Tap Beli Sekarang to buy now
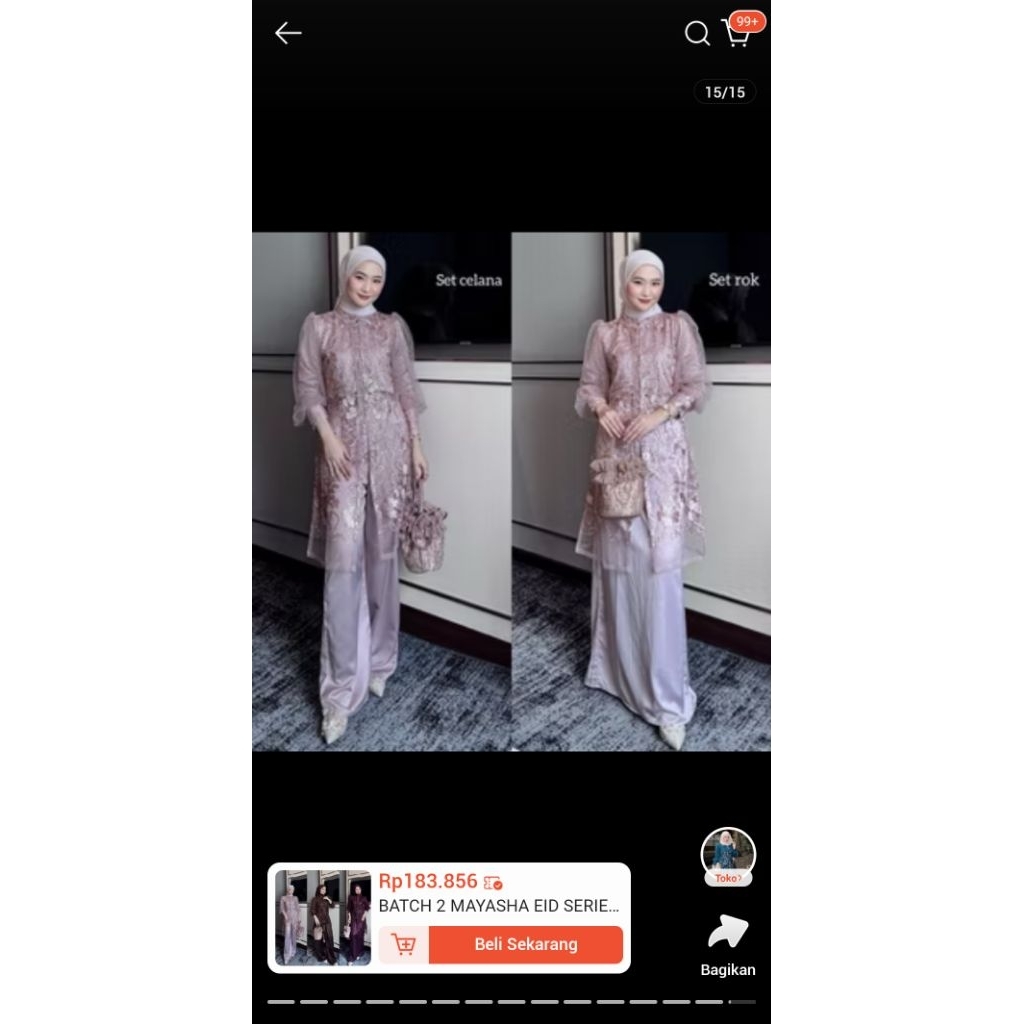The height and width of the screenshot is (1024, 1024). [525, 944]
